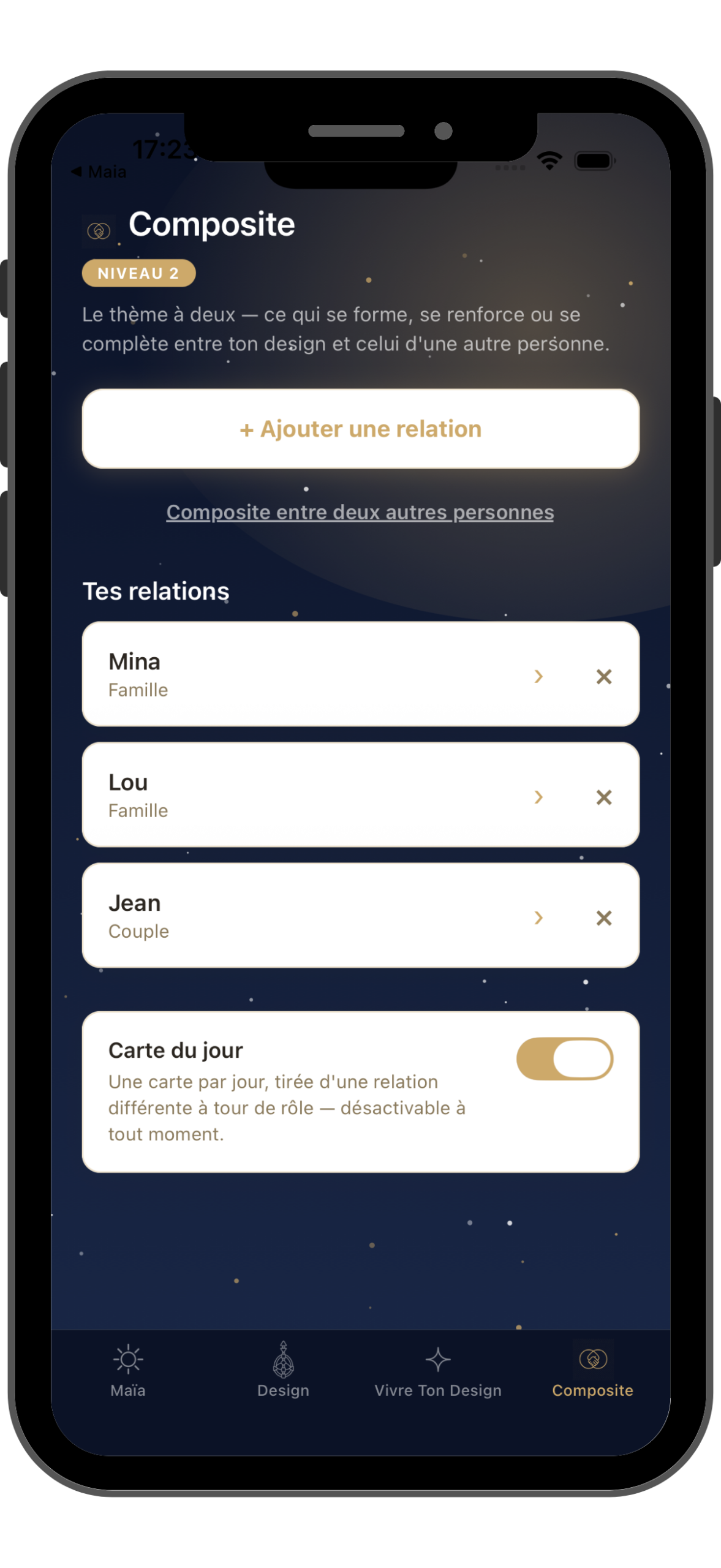This screenshot has height=1568, width=721.
Task: Go to the Design tab
Action: 283,1369
